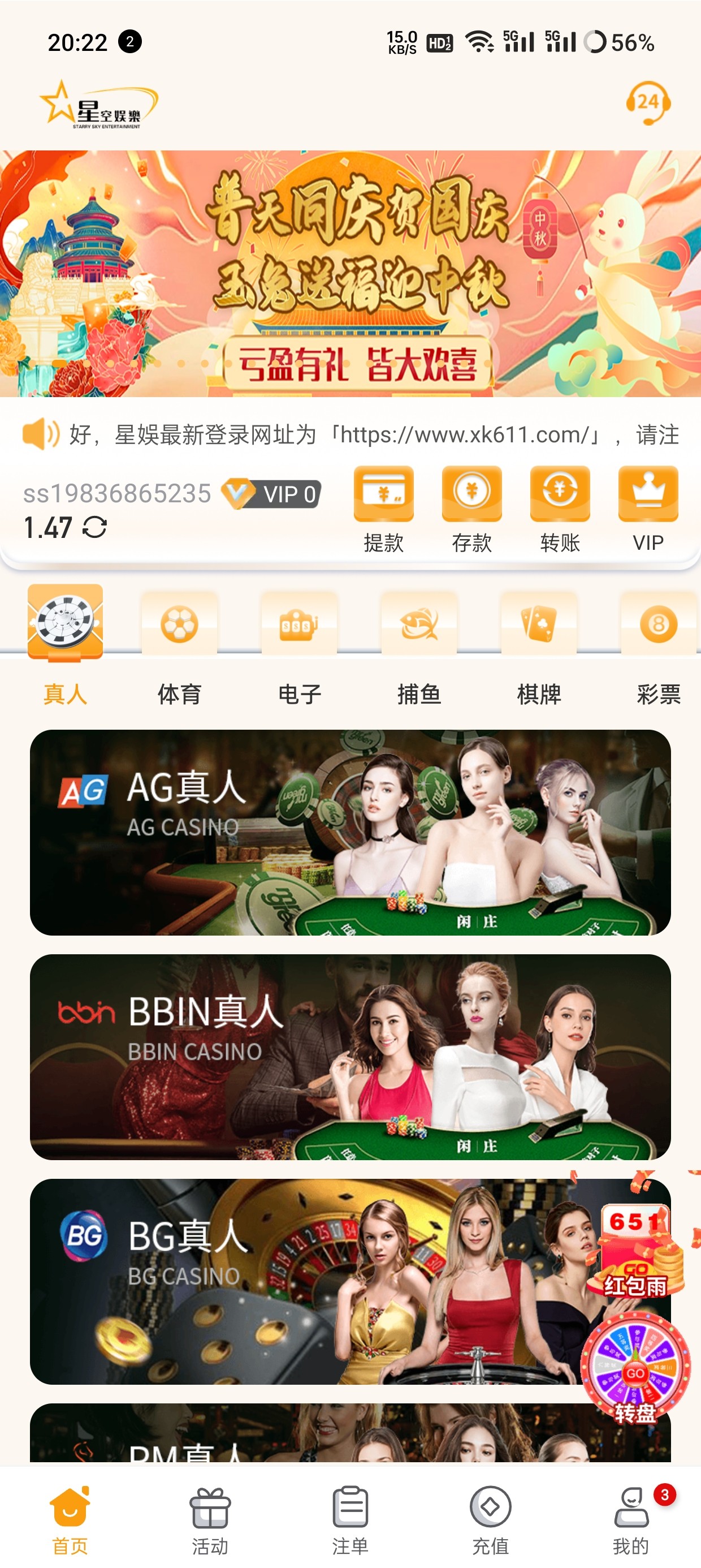Viewport: 701px width, 1568px height.
Task: Refresh the account balance
Action: pos(95,527)
